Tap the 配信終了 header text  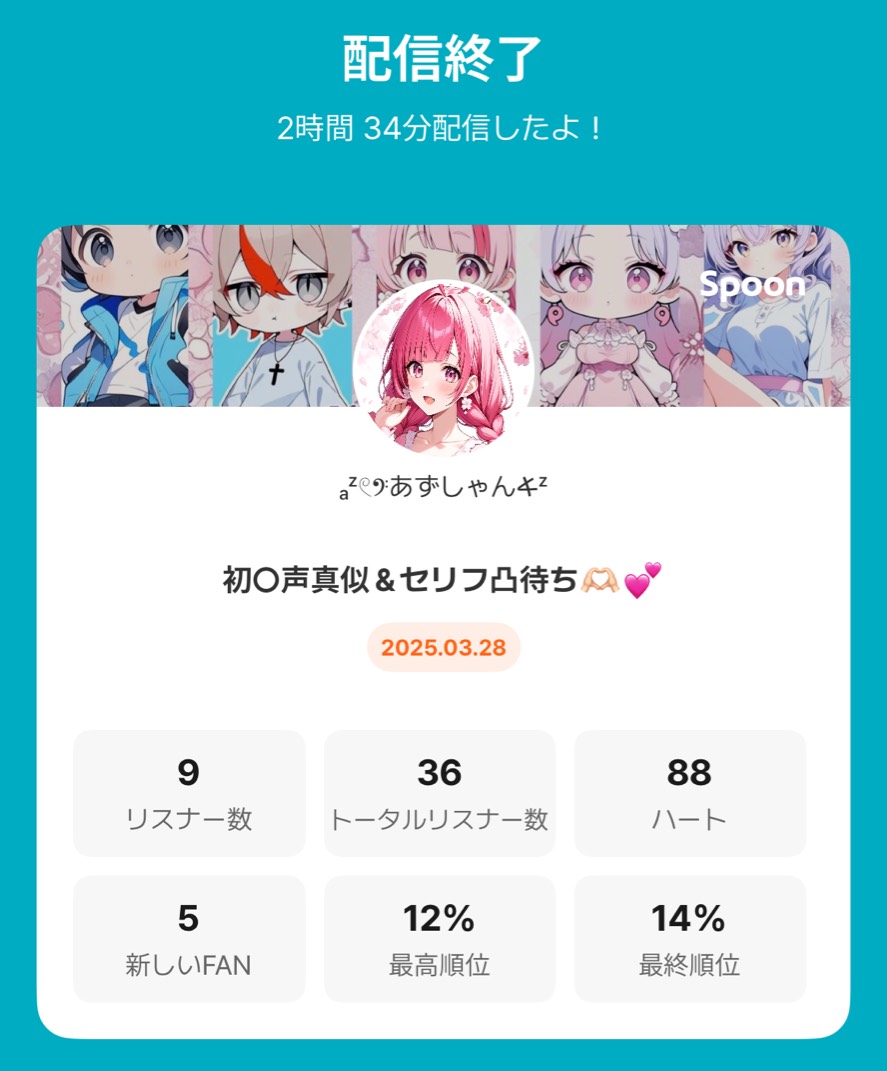click(443, 55)
